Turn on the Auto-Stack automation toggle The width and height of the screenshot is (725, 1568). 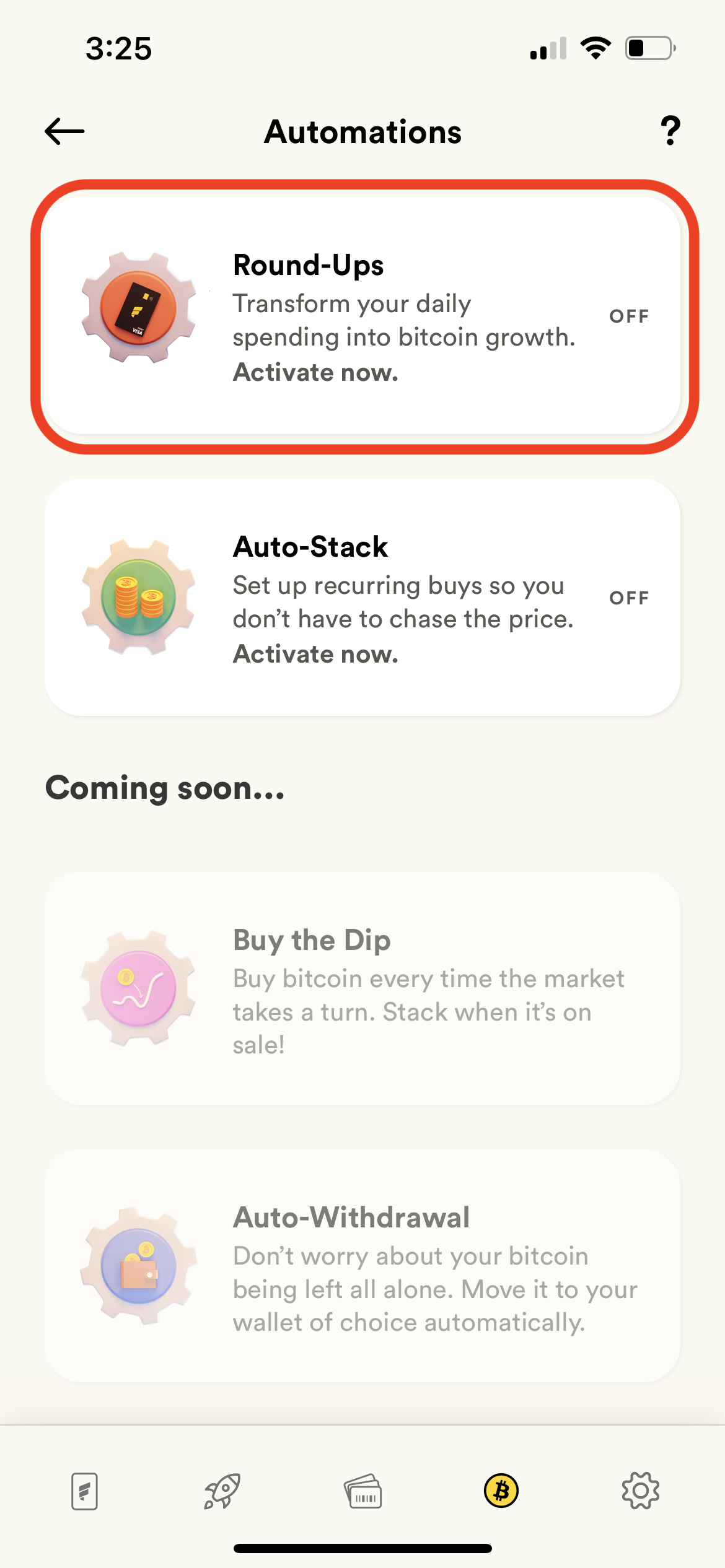630,596
